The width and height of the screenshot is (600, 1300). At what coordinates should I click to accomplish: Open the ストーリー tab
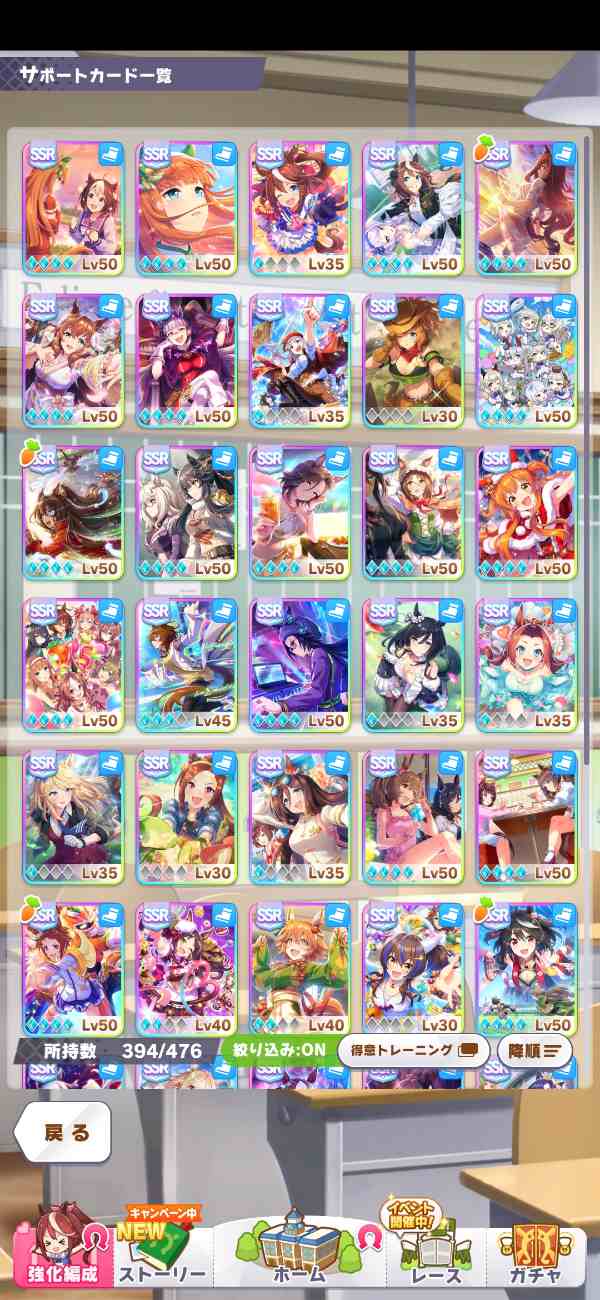162,1252
